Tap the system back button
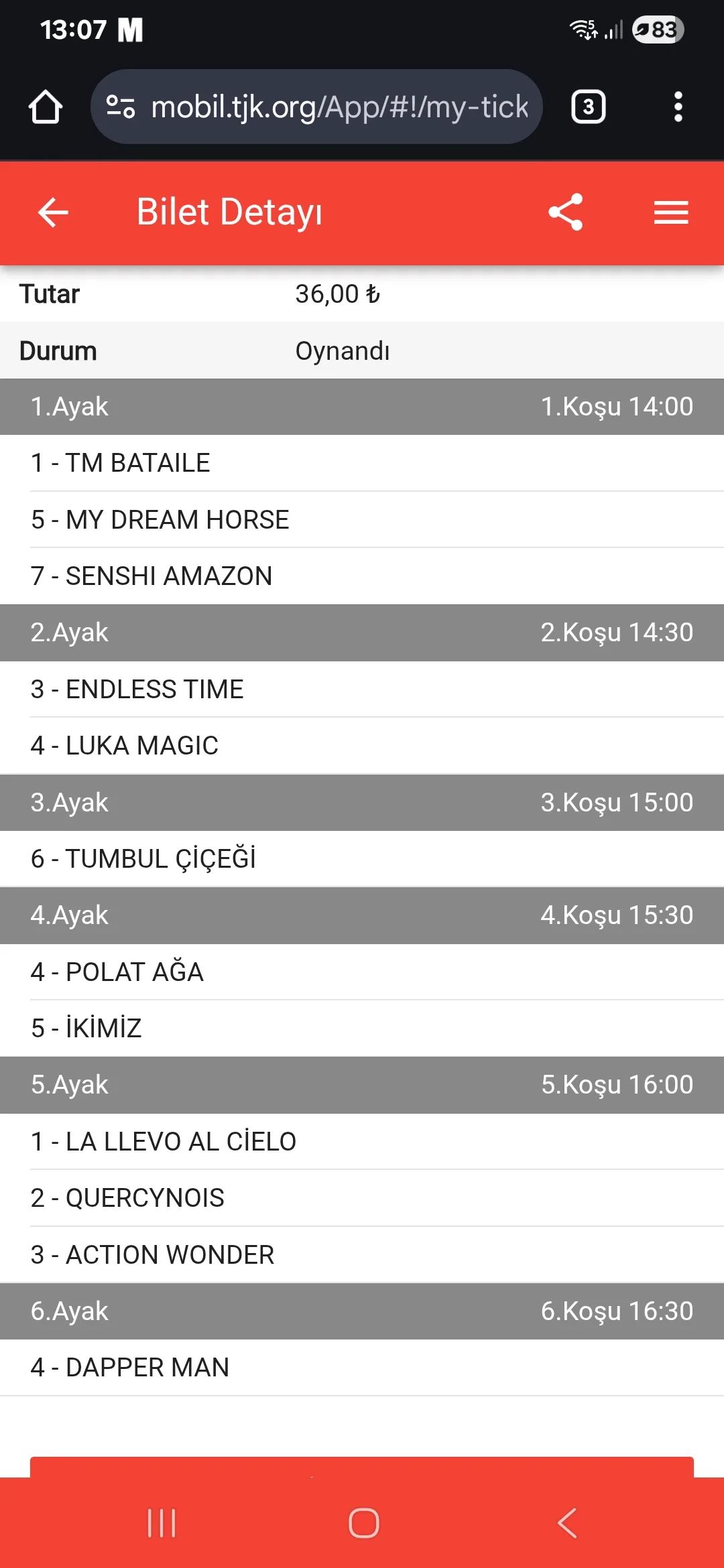724x1568 pixels. coord(567,1523)
